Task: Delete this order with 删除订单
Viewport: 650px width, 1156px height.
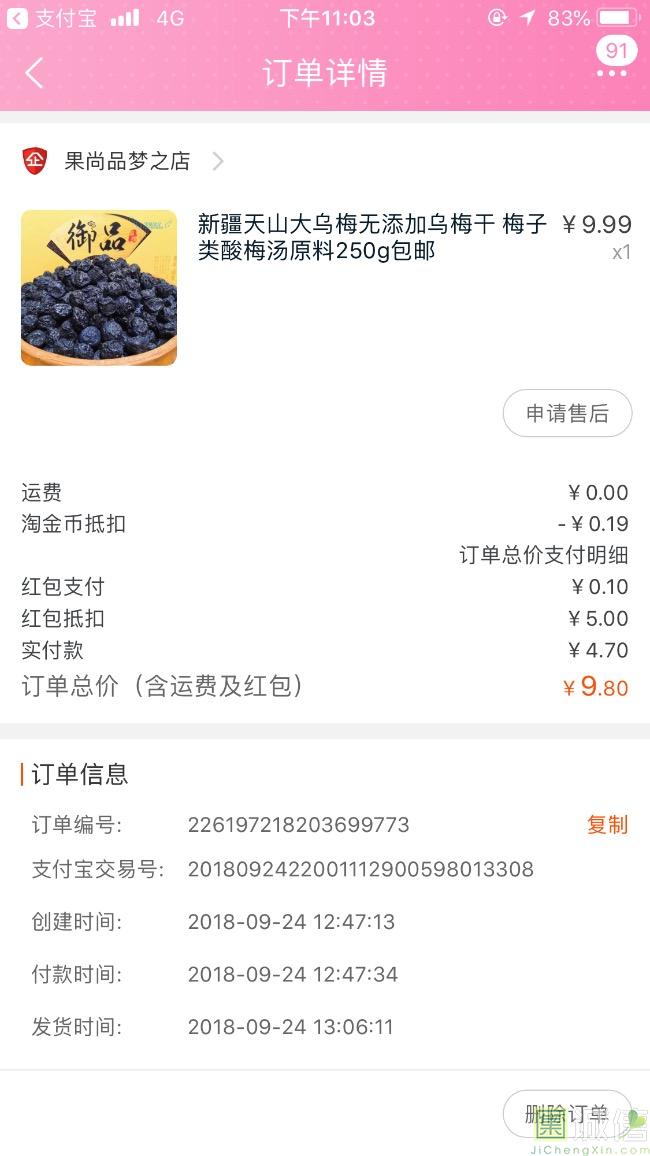Action: (567, 1113)
